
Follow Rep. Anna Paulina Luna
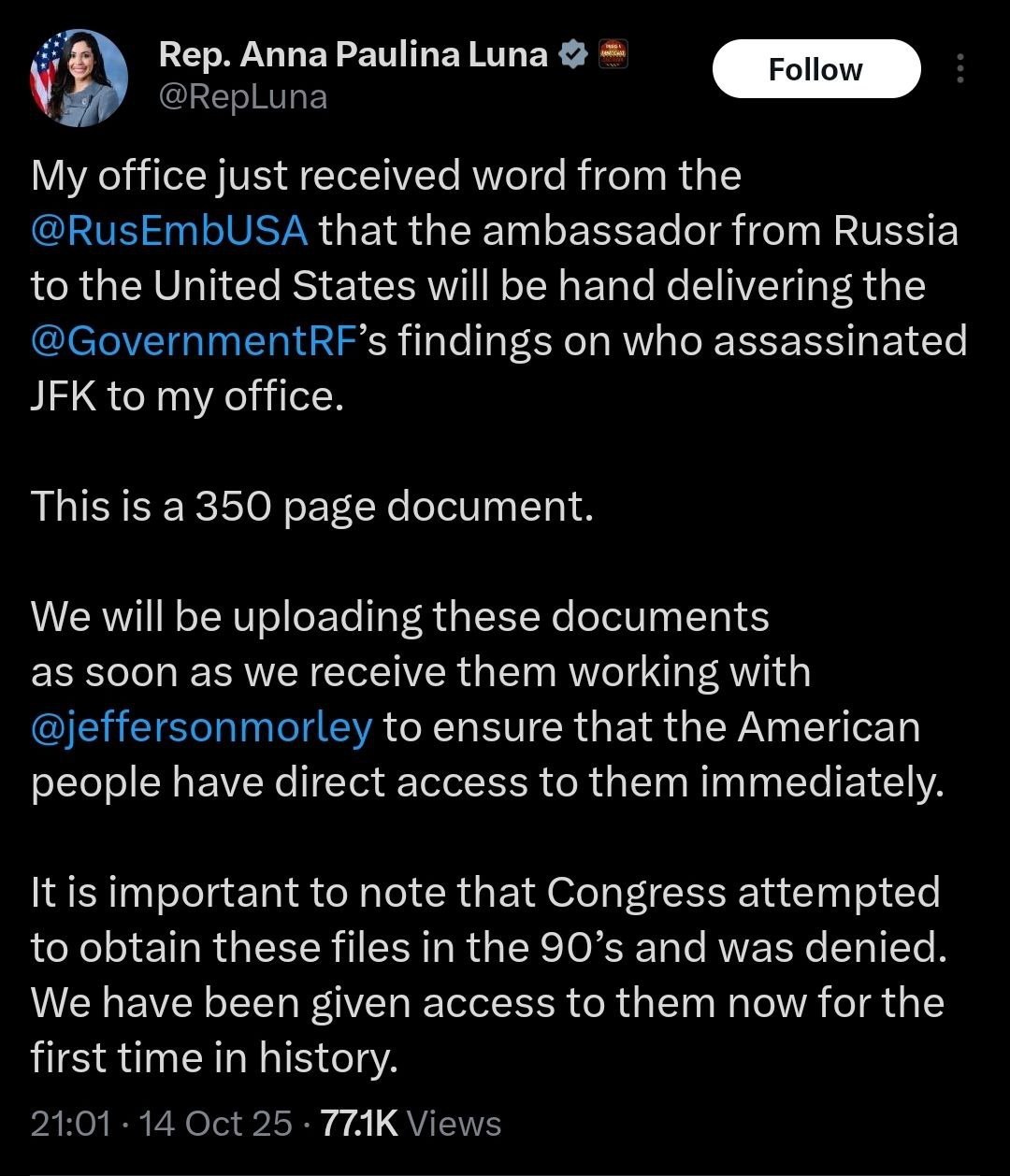(x=815, y=69)
